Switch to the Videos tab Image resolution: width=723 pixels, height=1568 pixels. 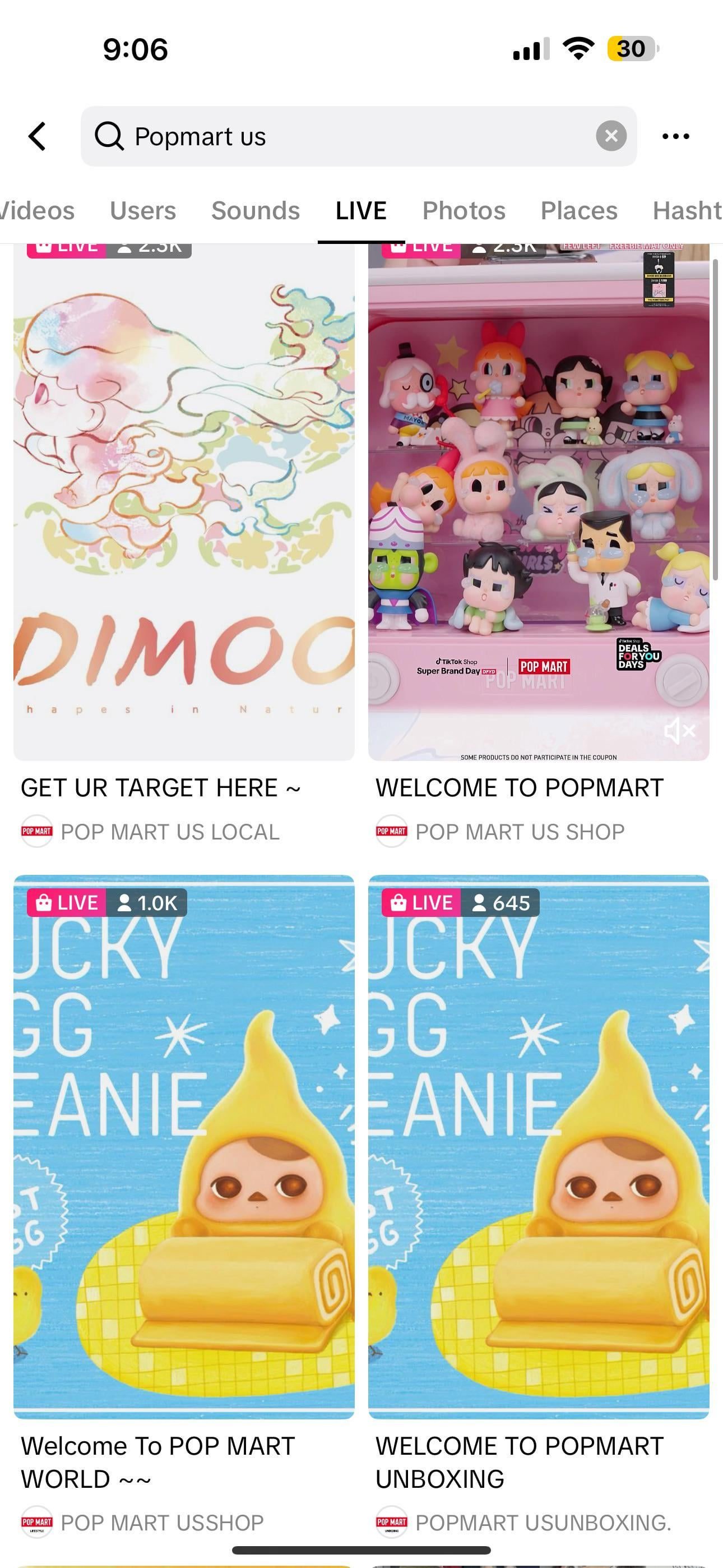[x=36, y=211]
